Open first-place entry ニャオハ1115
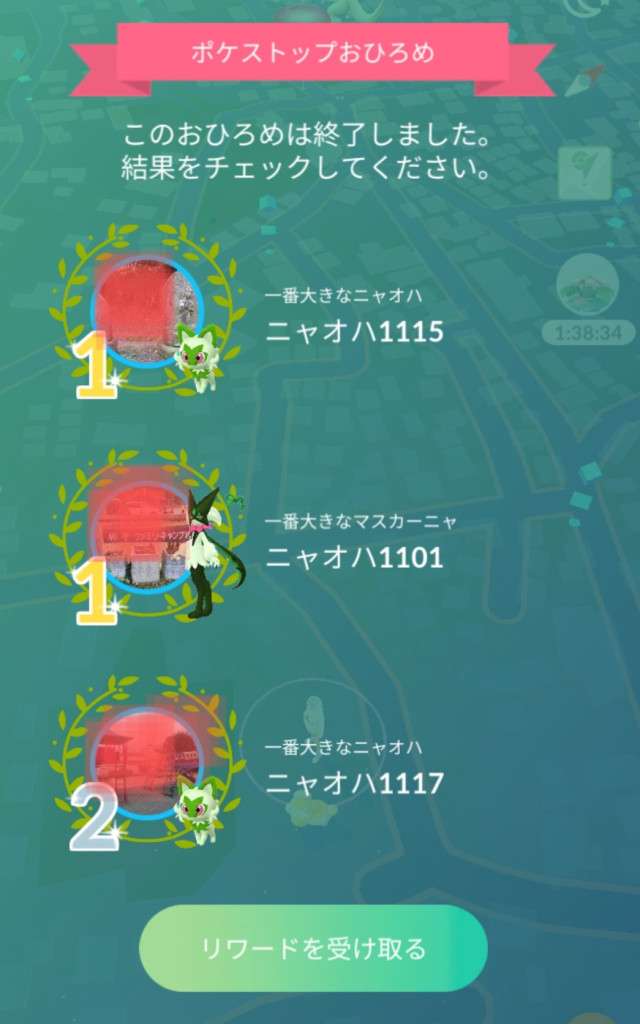The image size is (640, 1024). tap(353, 332)
